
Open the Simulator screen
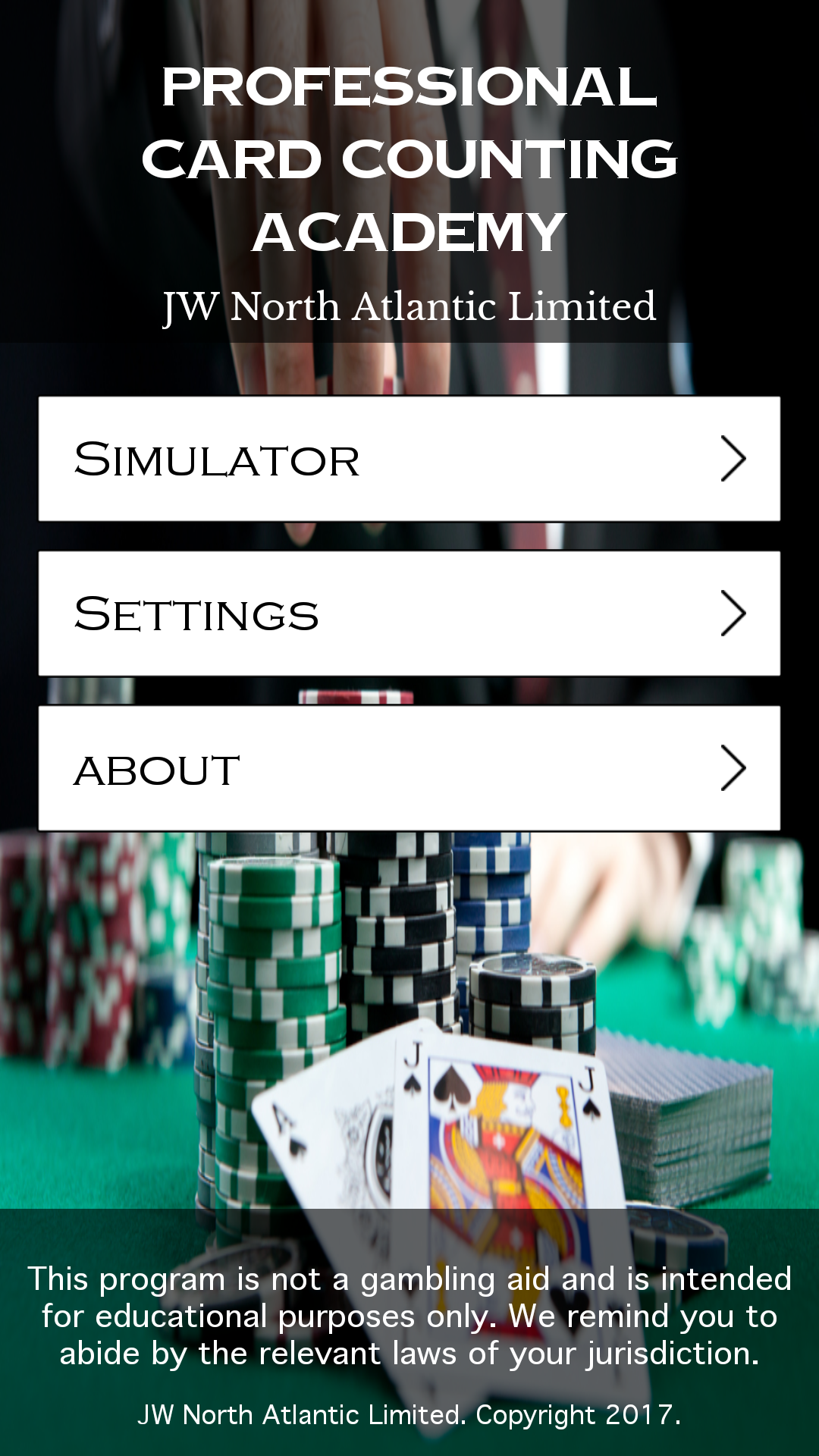point(409,457)
